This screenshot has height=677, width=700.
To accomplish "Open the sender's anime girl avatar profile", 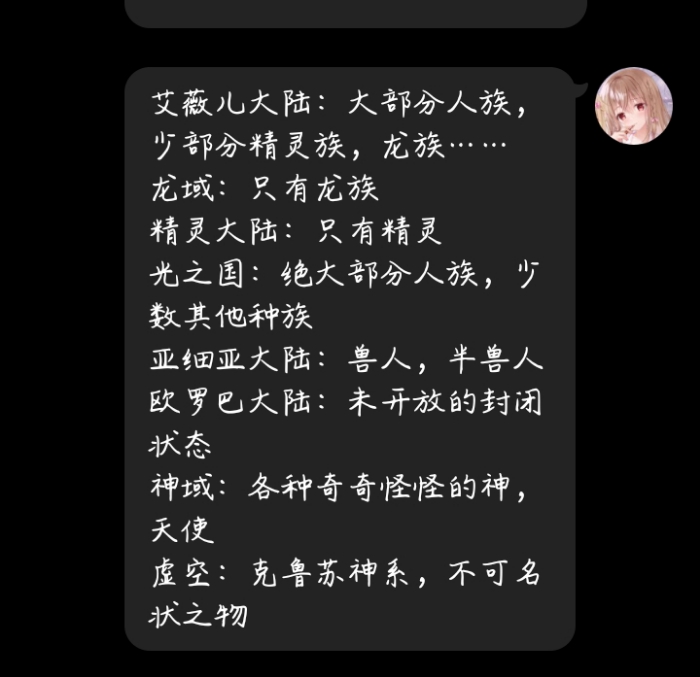I will pos(633,106).
